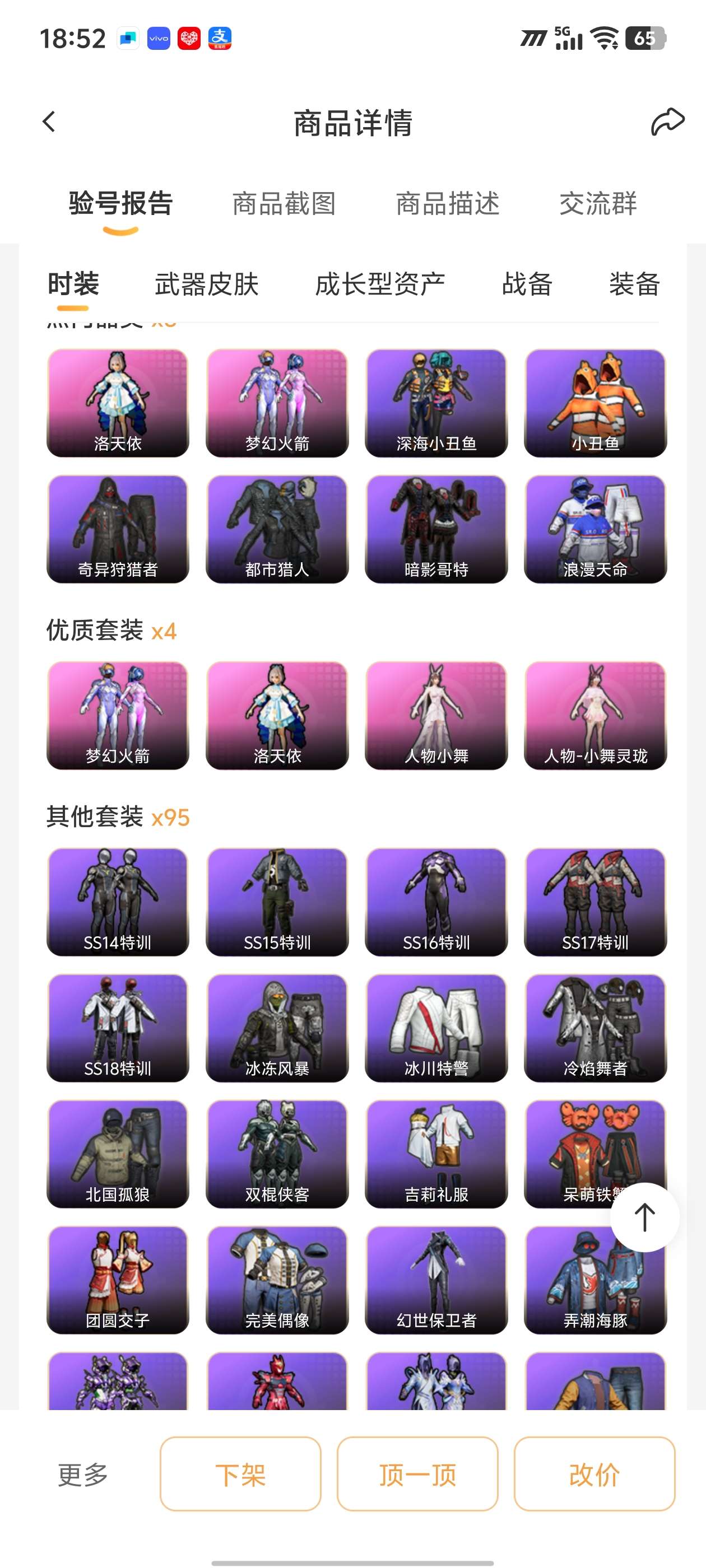Tap 改价 to change the price

click(594, 1474)
